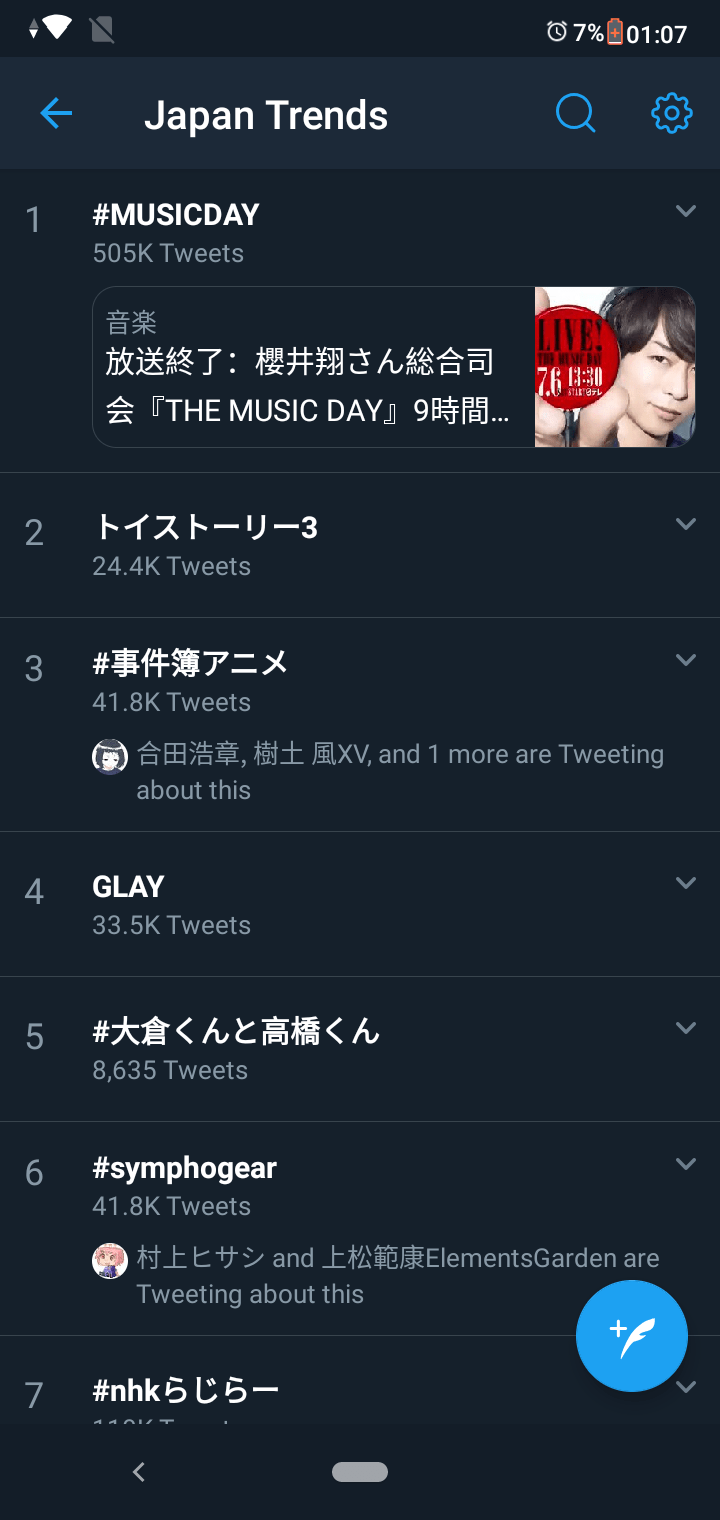Image resolution: width=720 pixels, height=1520 pixels.
Task: Open trends settings gear
Action: [x=671, y=114]
